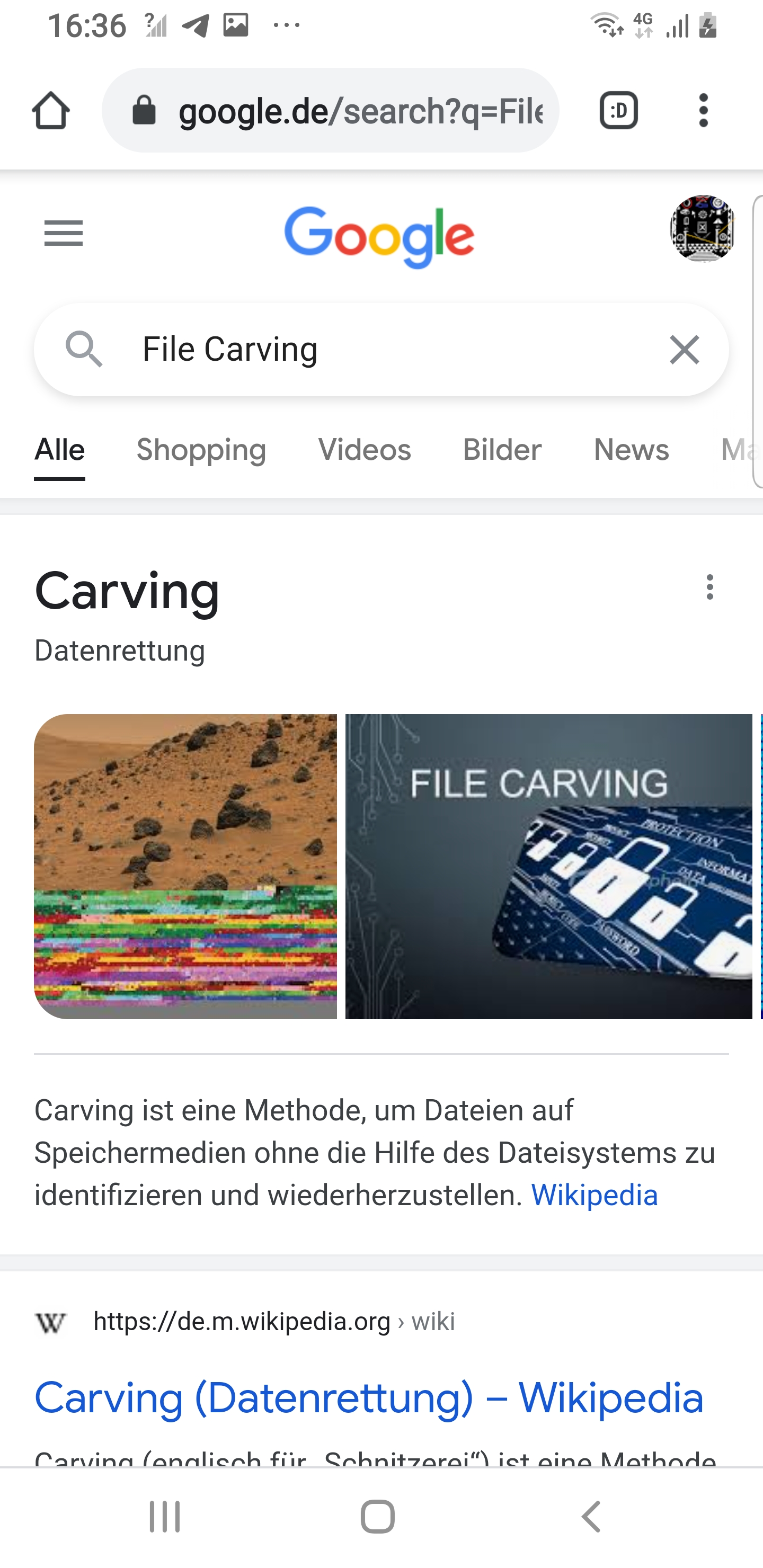763x1568 pixels.
Task: Show recent apps from the navigation bar
Action: tap(165, 1516)
